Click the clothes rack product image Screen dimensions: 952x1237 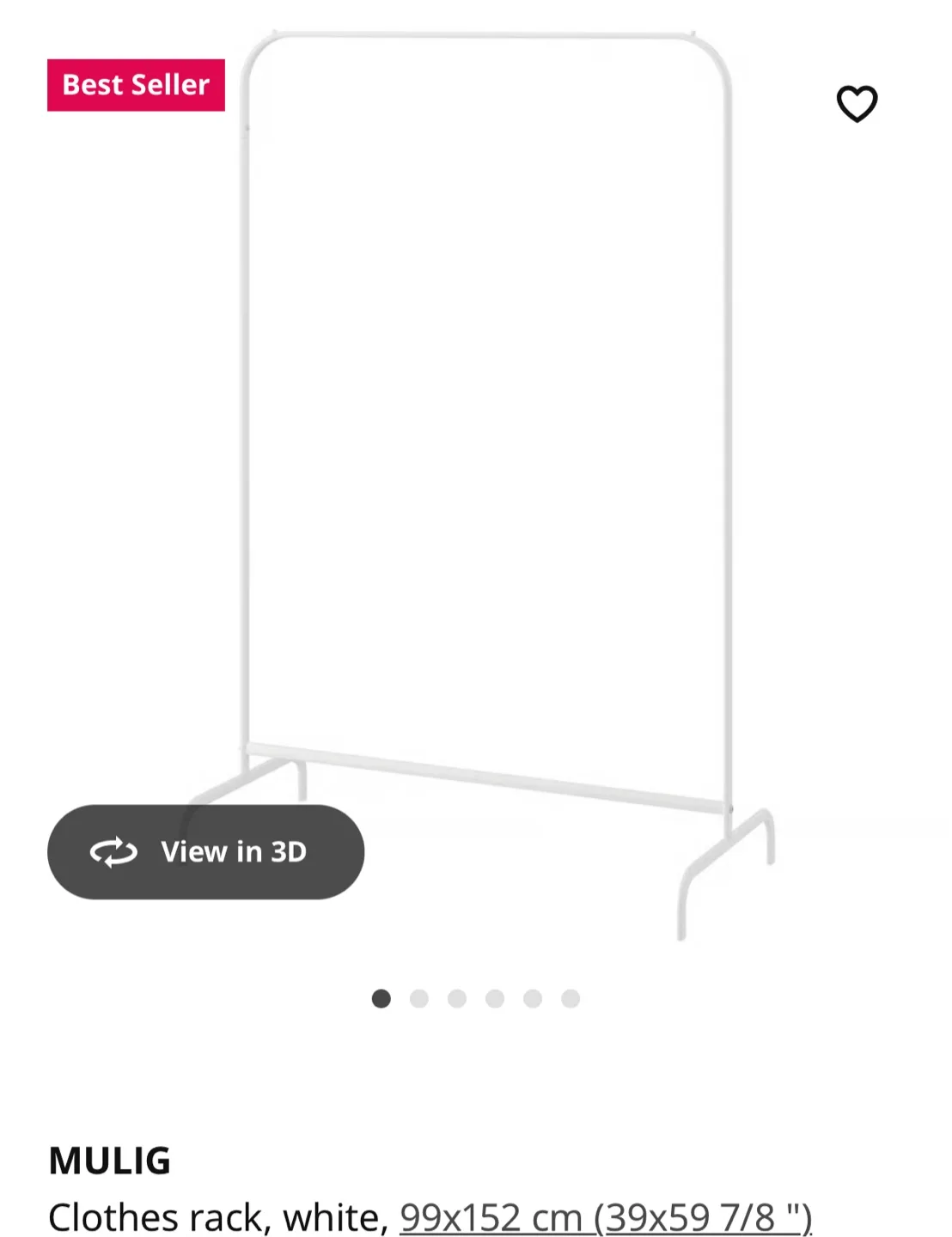(481, 430)
